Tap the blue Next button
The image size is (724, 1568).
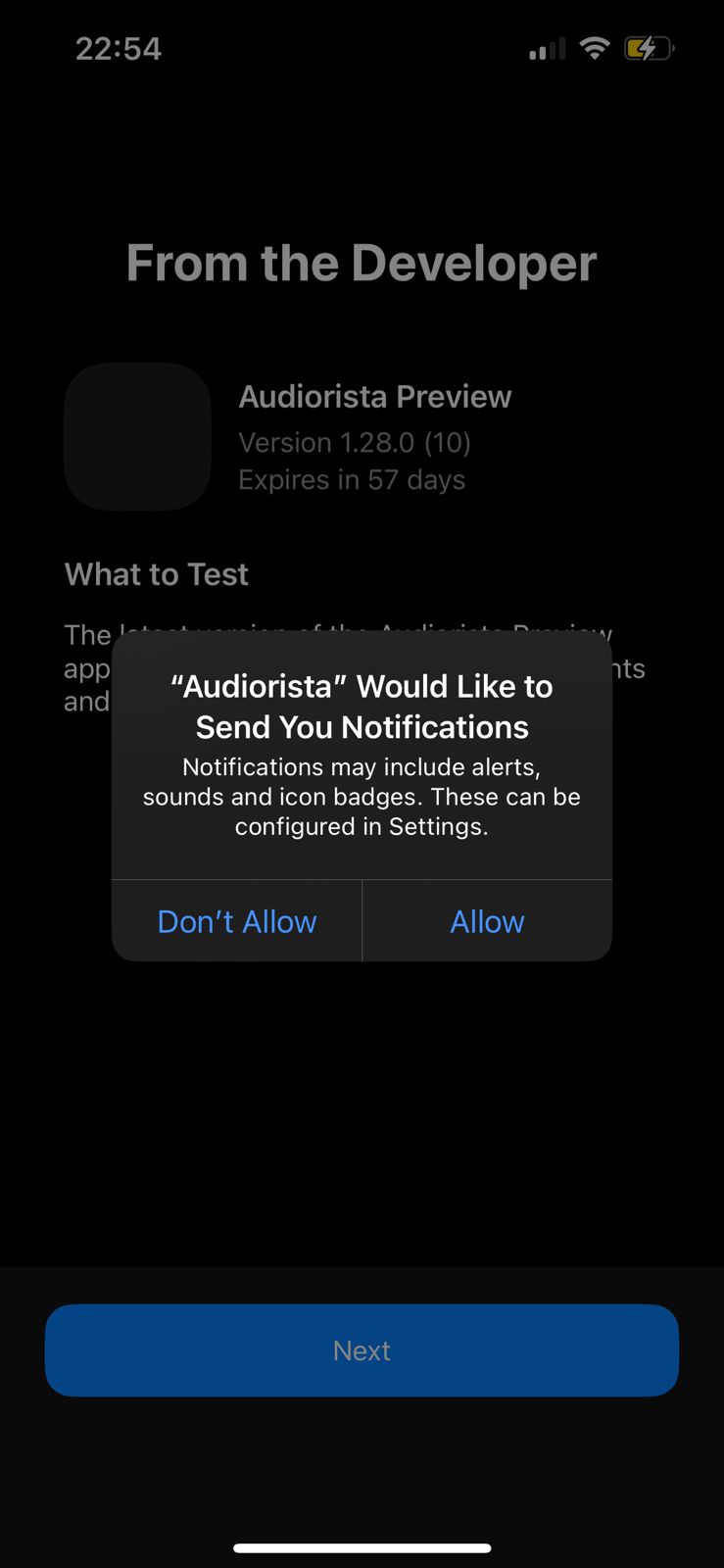[362, 1350]
